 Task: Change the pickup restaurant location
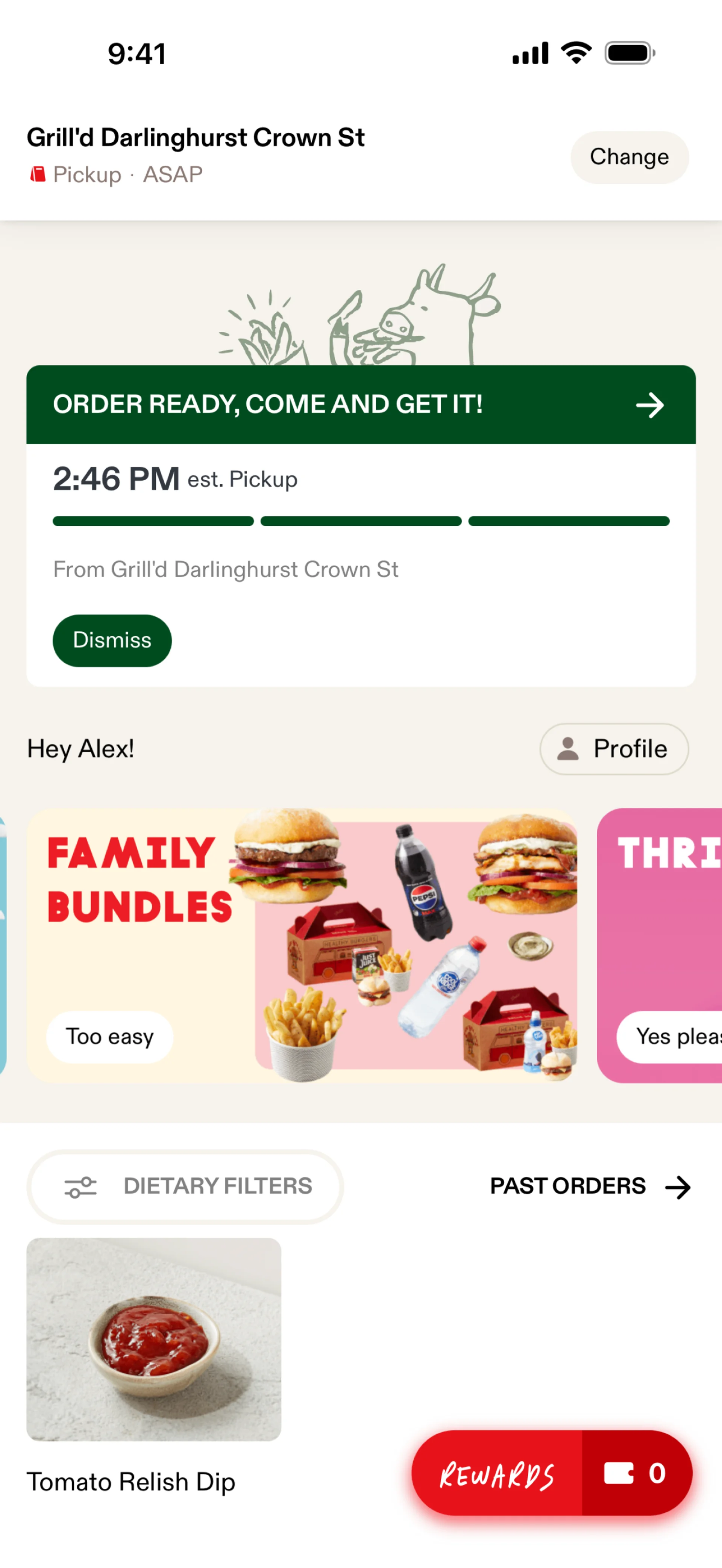click(629, 157)
